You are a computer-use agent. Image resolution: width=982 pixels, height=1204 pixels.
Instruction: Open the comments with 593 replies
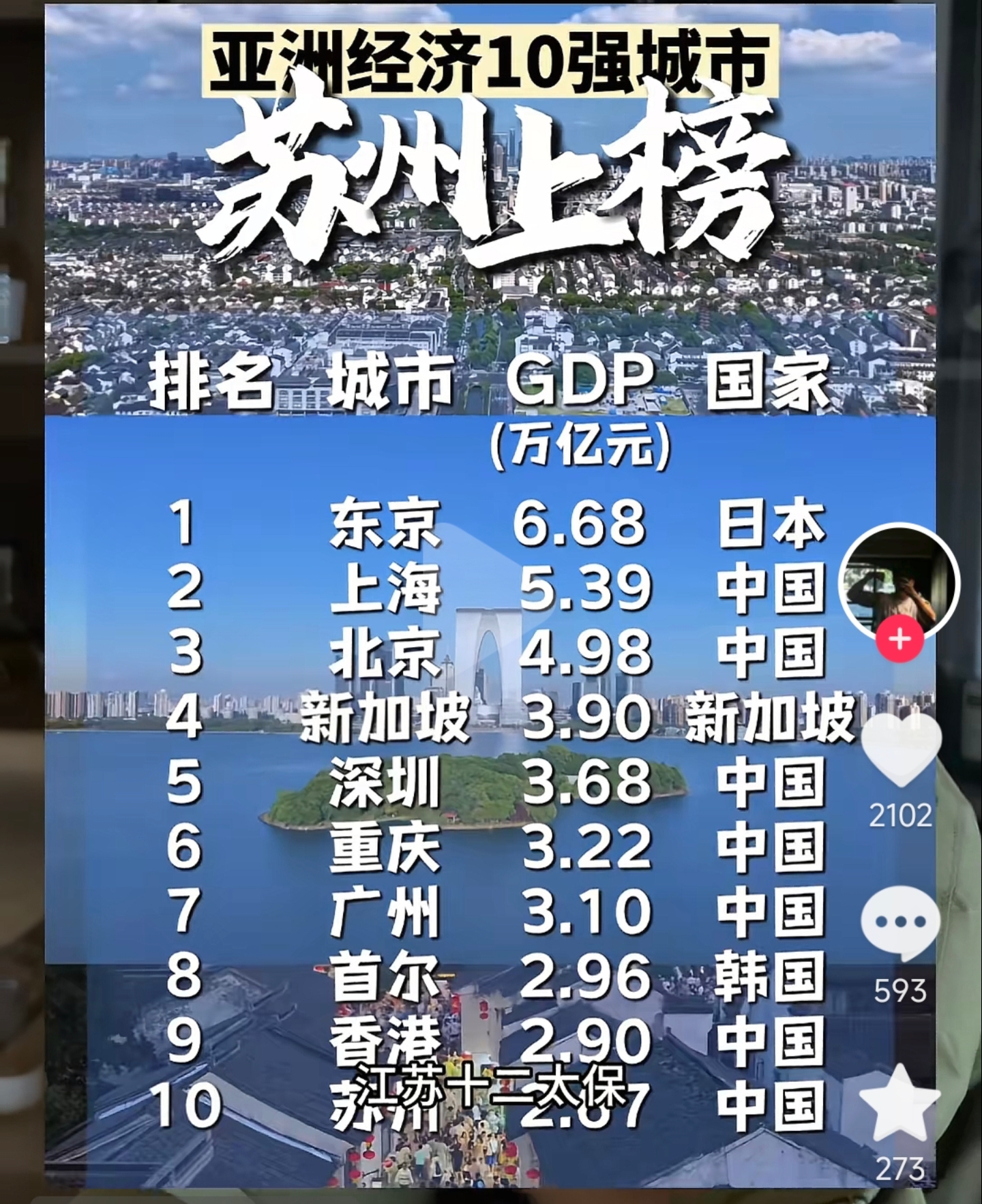tap(900, 923)
